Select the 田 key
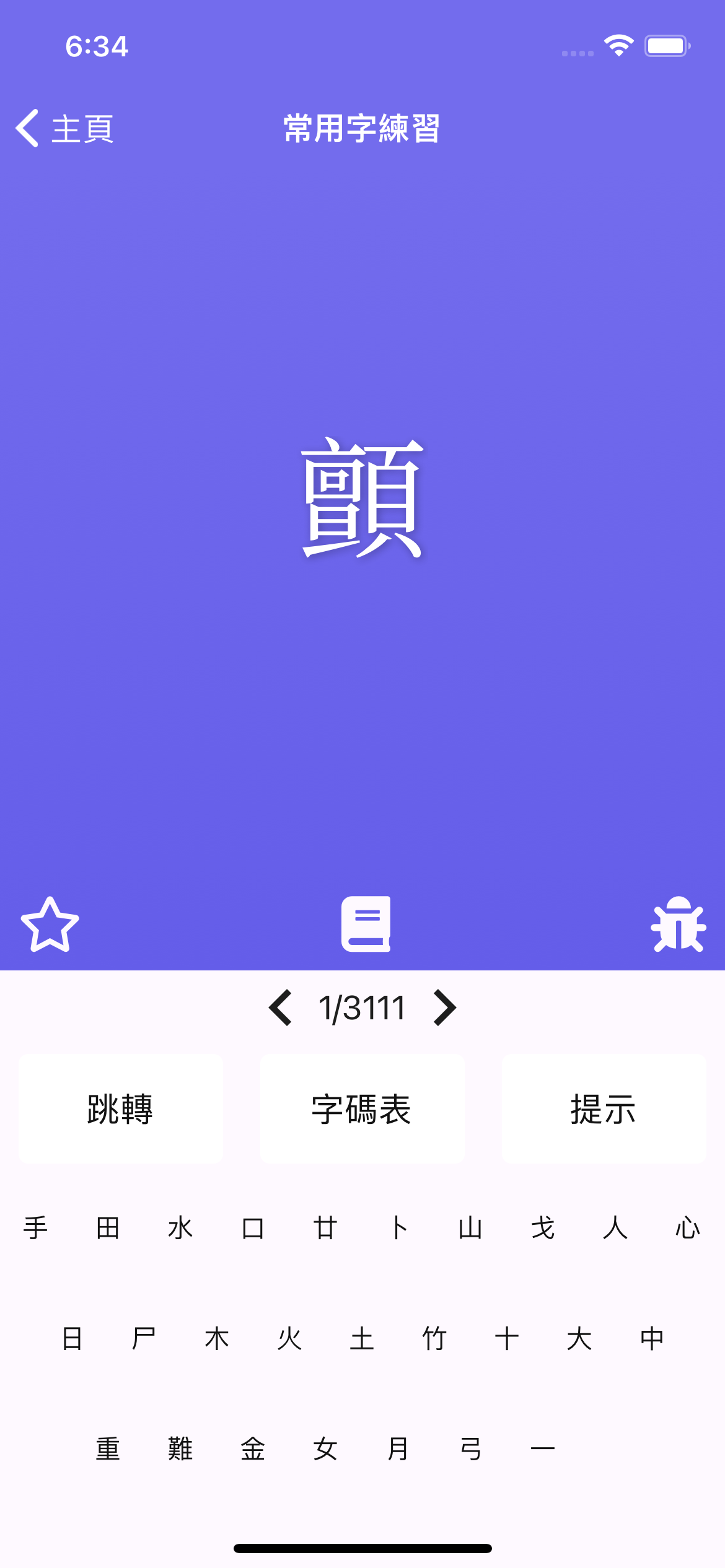Image resolution: width=725 pixels, height=1568 pixels. [108, 1227]
